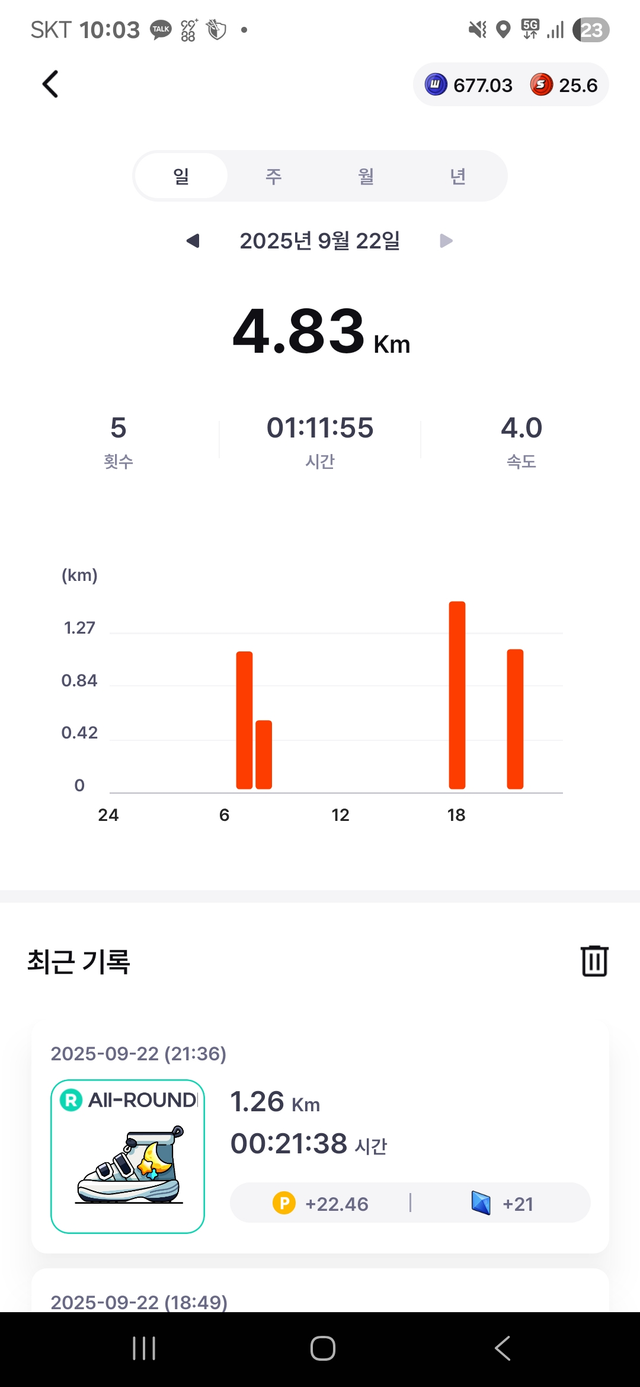The height and width of the screenshot is (1387, 640).
Task: Open the partly visible 18:49 record
Action: pos(320,1295)
